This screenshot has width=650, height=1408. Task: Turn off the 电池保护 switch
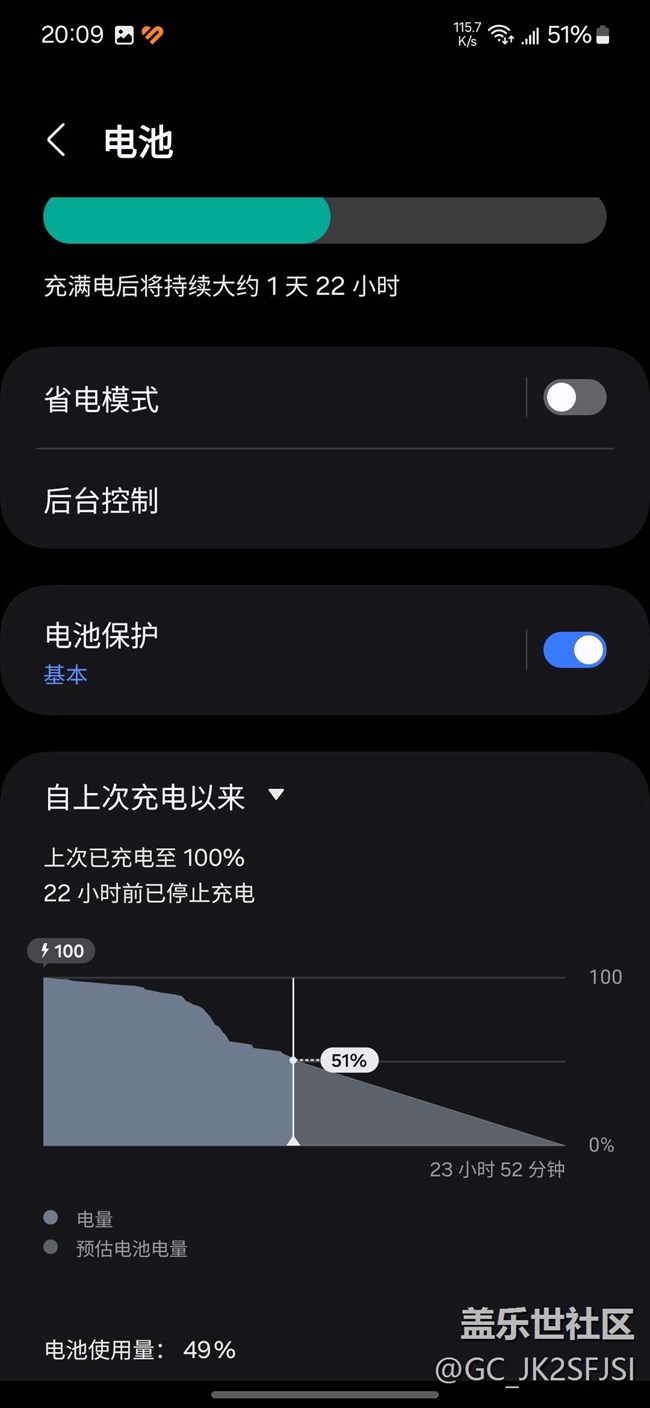[x=575, y=650]
